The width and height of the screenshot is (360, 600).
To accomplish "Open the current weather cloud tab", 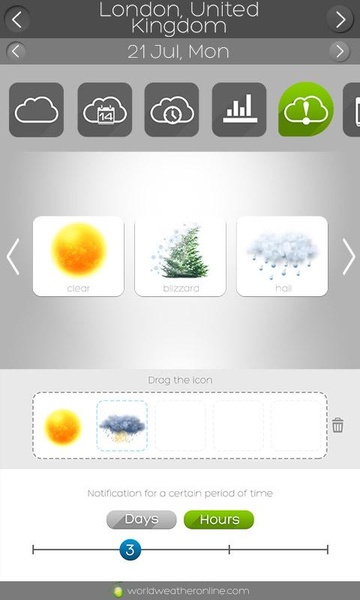I will pos(36,109).
